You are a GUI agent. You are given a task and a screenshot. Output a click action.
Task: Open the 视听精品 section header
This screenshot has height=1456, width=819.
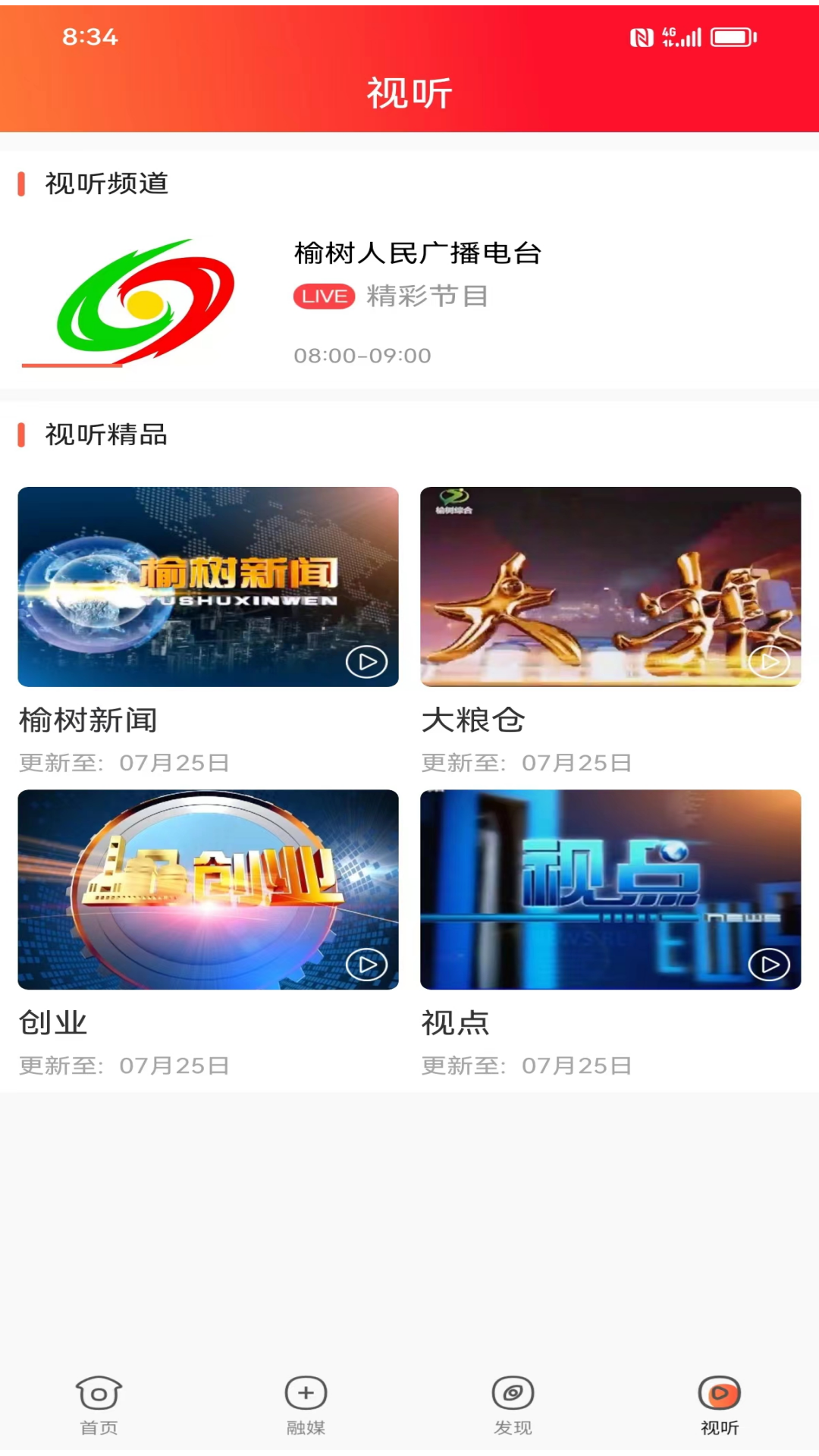(106, 436)
